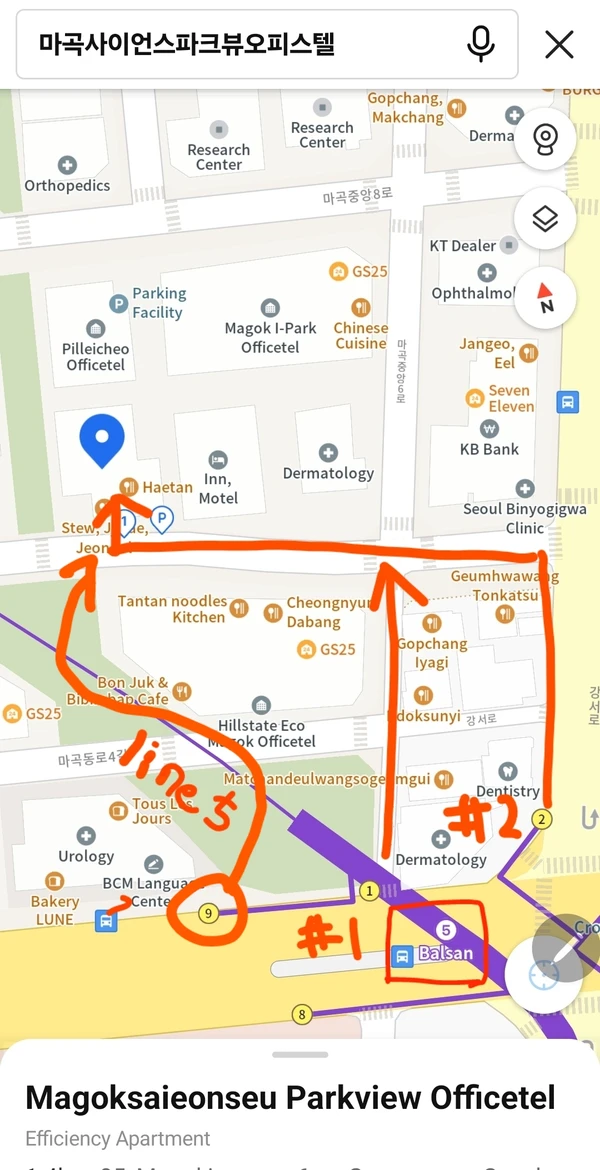Expand the bottom sheet handle

300,1054
